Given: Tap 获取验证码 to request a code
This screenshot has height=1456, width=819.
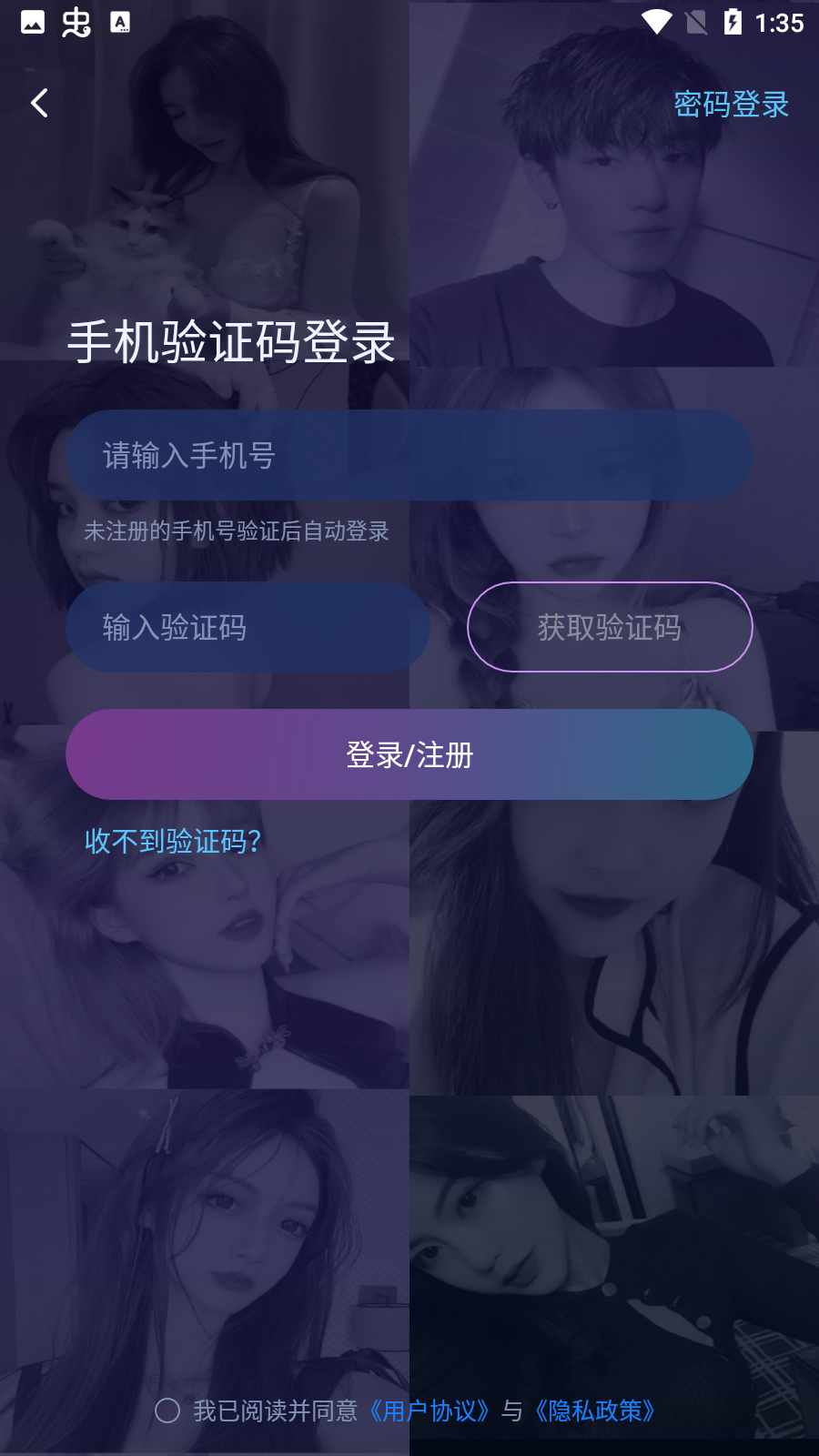Looking at the screenshot, I should (610, 628).
